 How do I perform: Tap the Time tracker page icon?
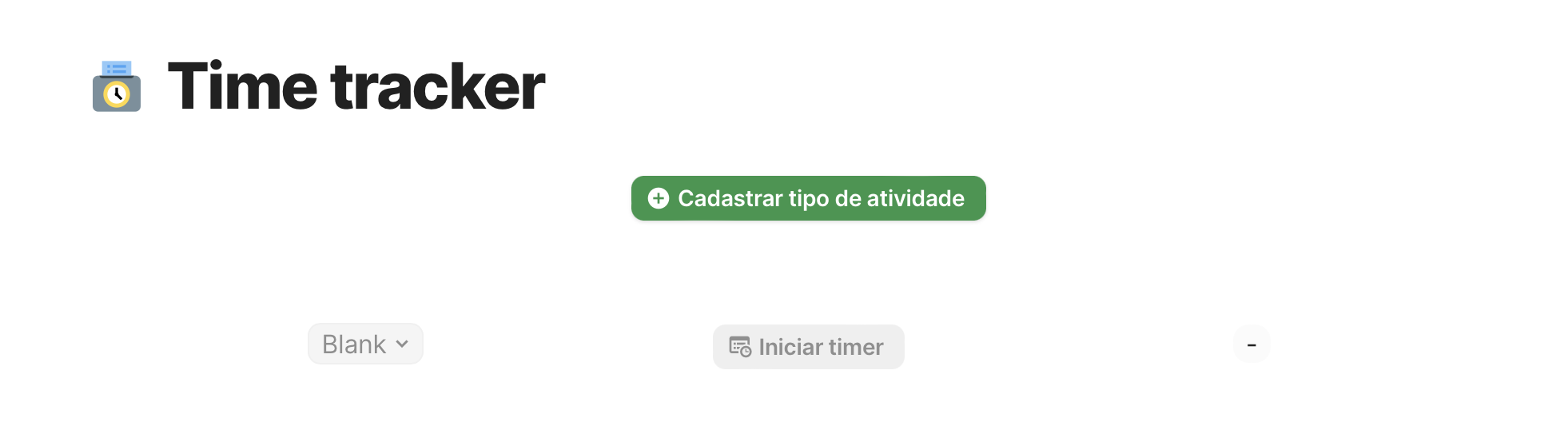[x=117, y=86]
